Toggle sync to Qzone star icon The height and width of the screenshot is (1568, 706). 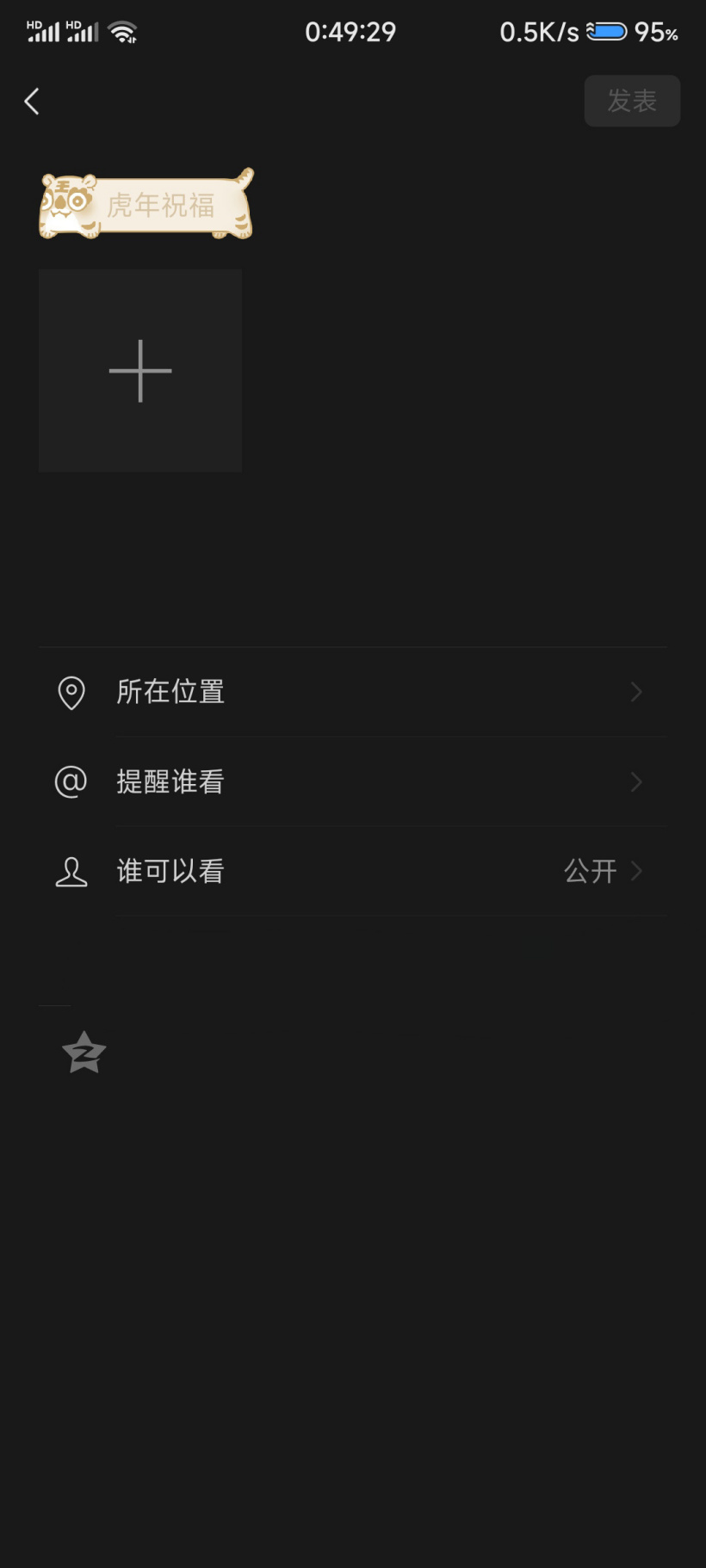pyautogui.click(x=84, y=1053)
